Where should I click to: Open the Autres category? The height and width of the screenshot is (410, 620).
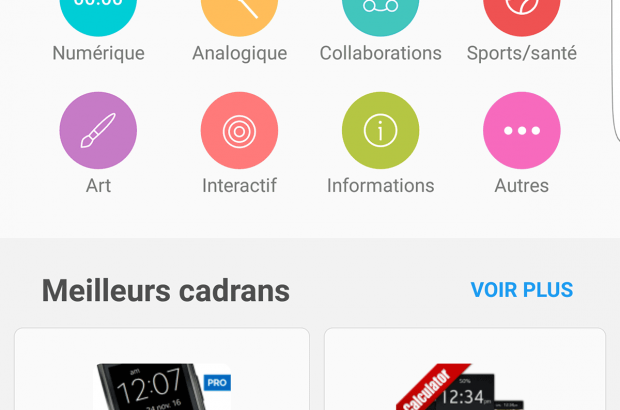click(521, 131)
